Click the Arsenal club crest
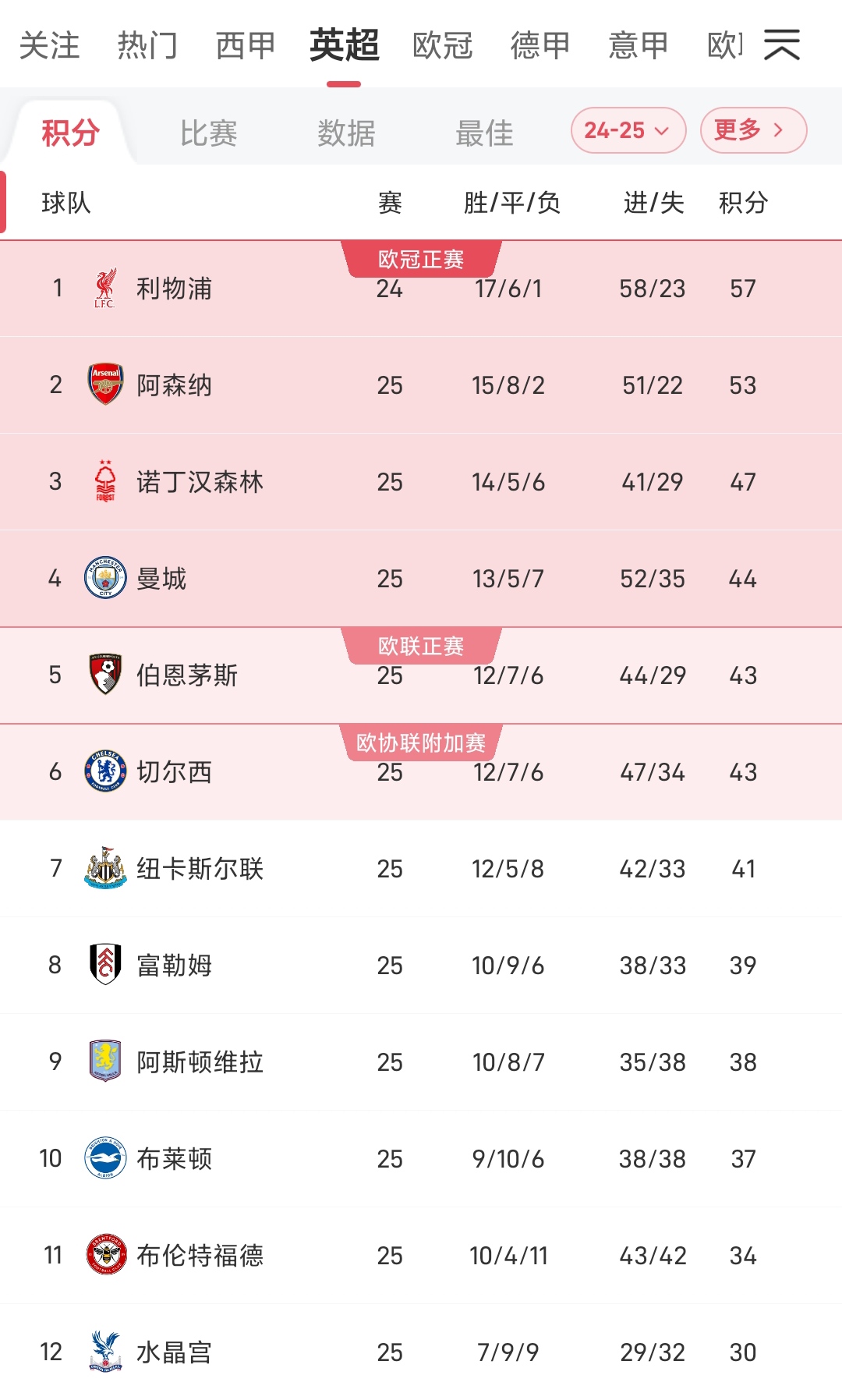Image resolution: width=842 pixels, height=1400 pixels. (107, 384)
